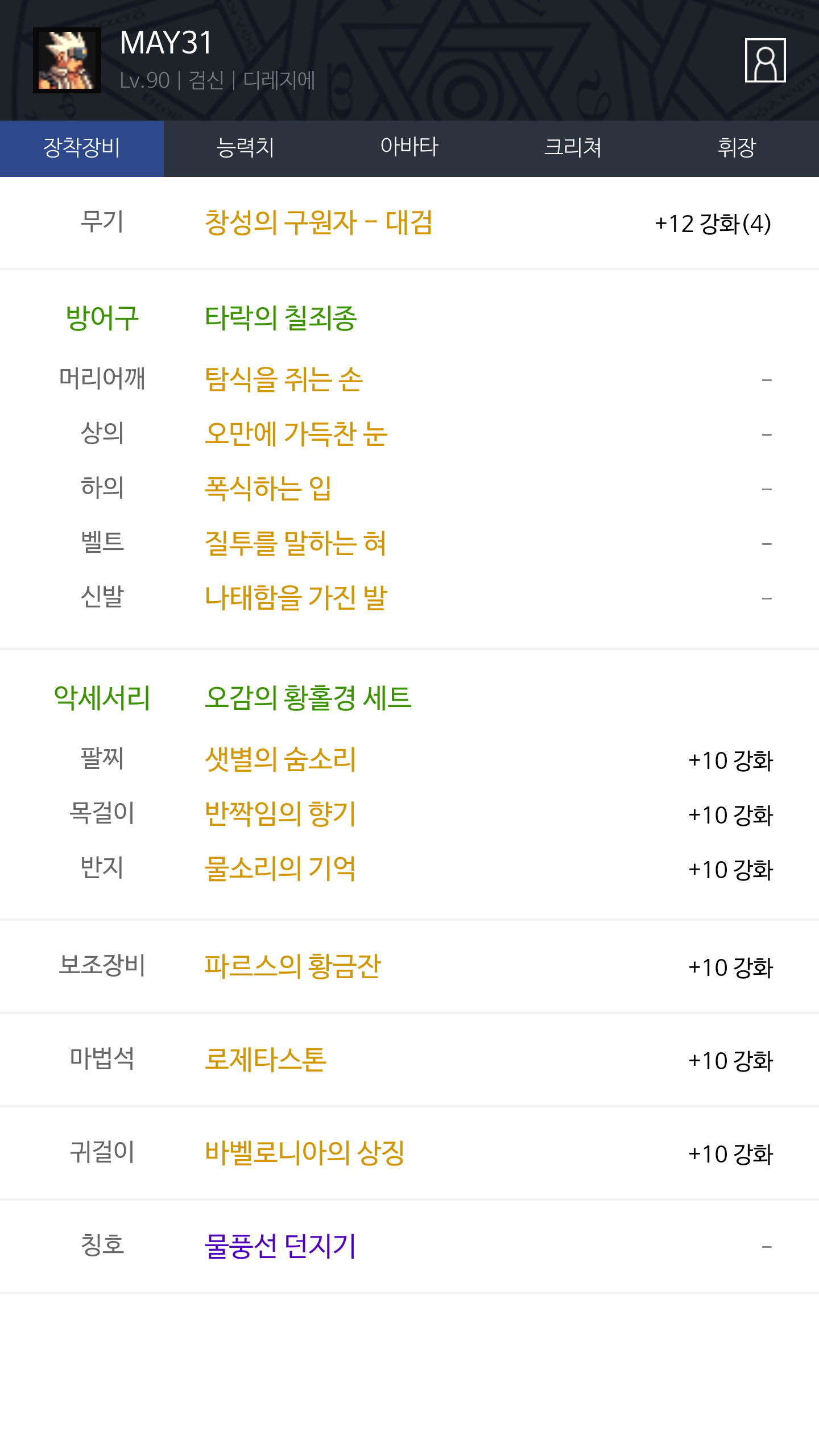Open weapon 창성의 구원자 - 대검
Image resolution: width=819 pixels, height=1456 pixels.
318,222
